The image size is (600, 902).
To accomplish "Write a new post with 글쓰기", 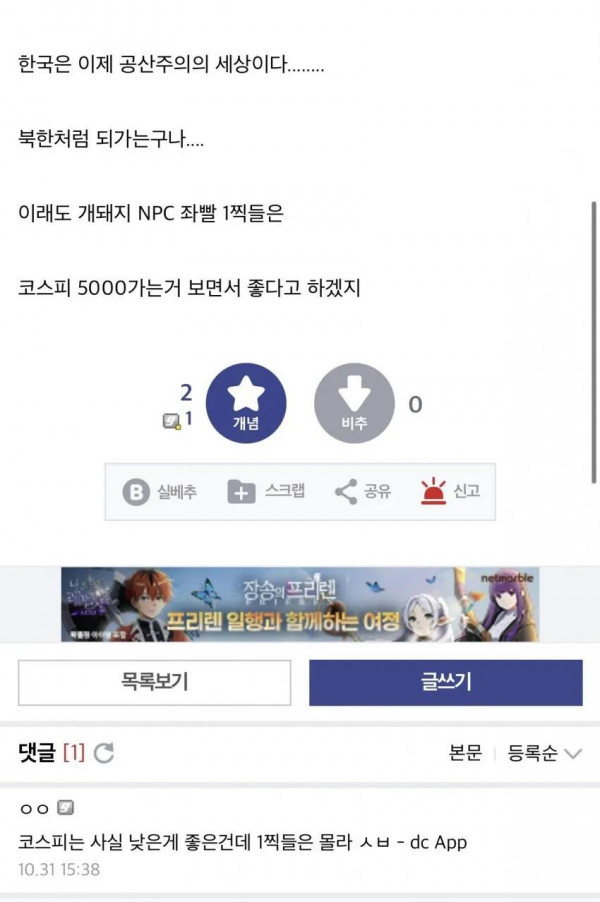I will [x=445, y=683].
